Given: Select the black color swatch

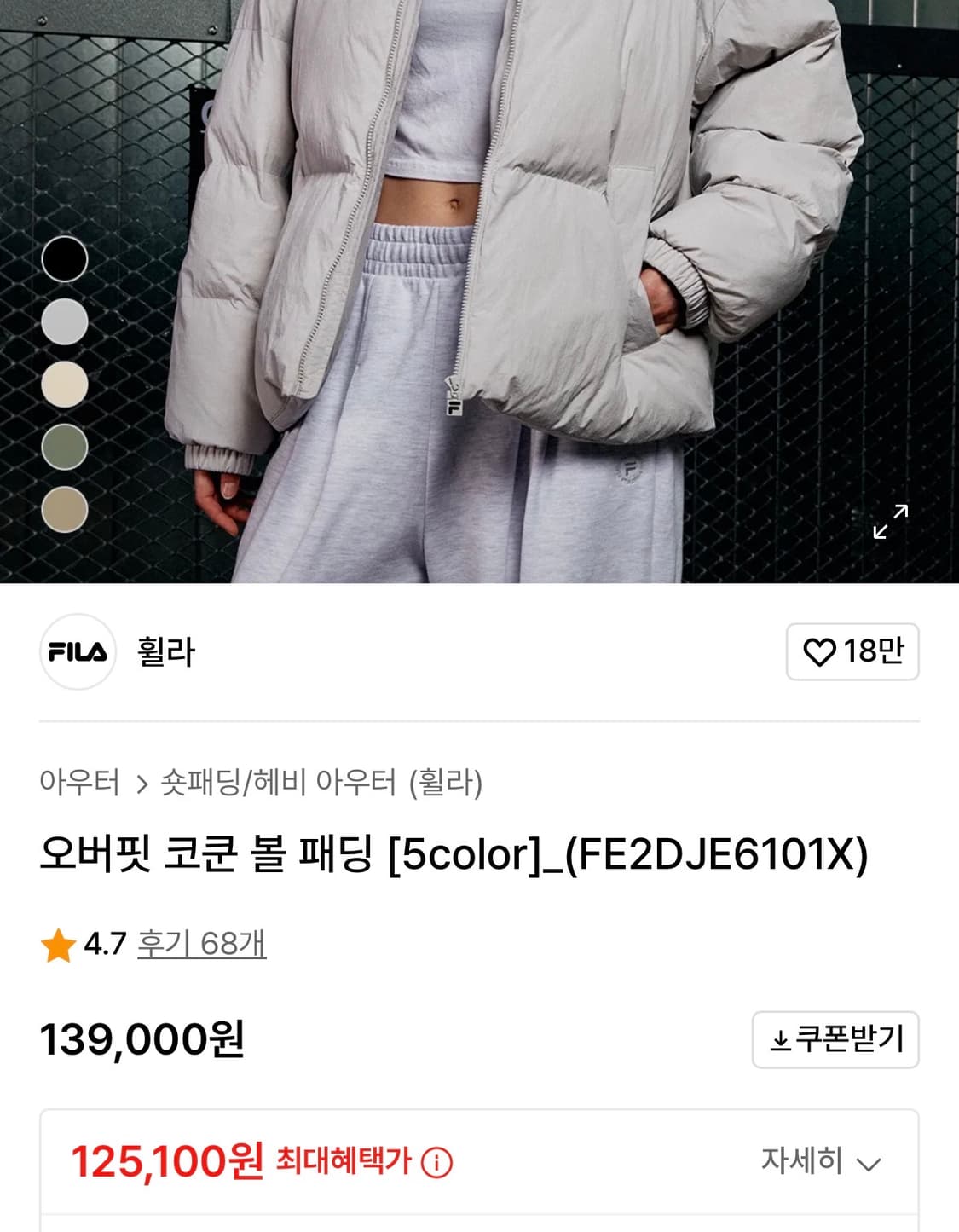Looking at the screenshot, I should click(x=65, y=260).
